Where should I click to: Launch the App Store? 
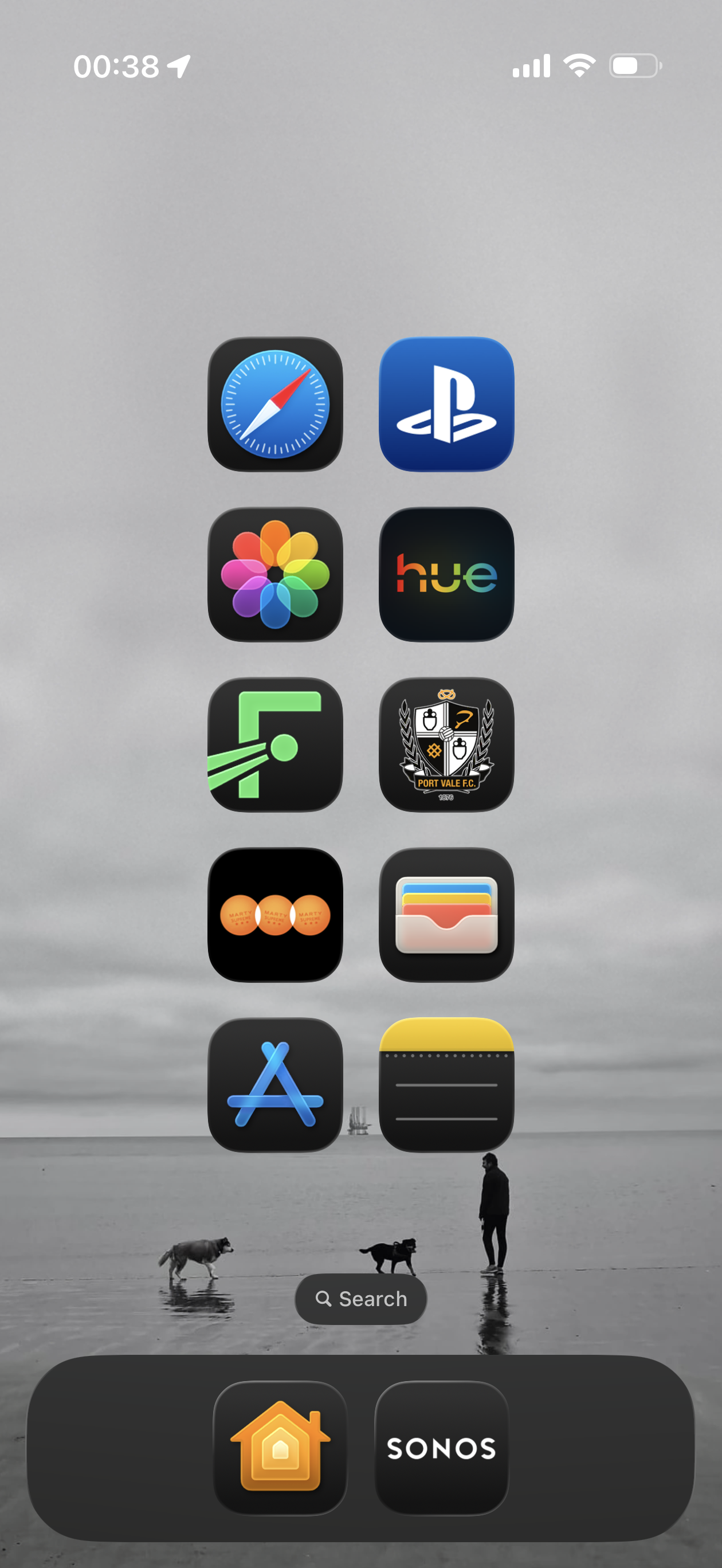tap(275, 1085)
